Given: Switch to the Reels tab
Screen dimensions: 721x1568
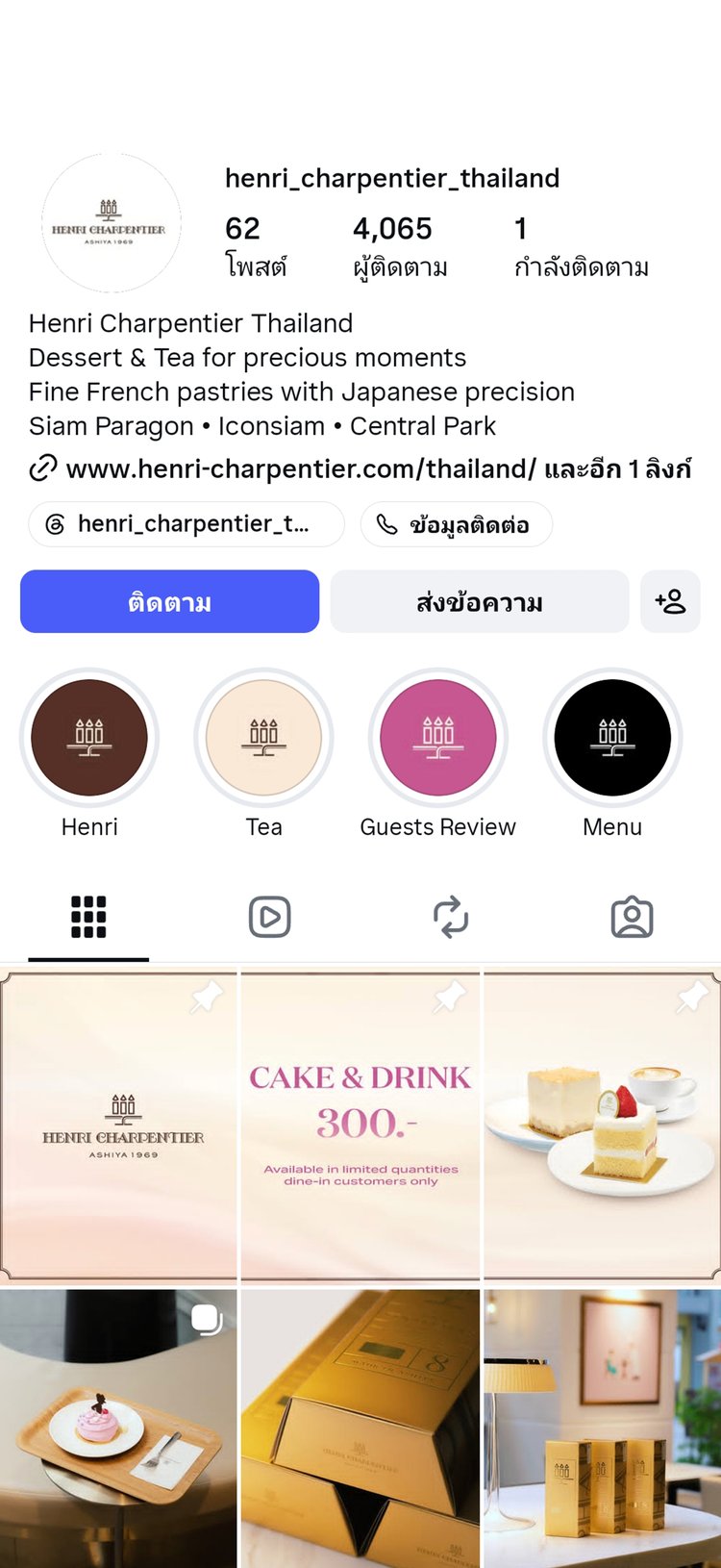Looking at the screenshot, I should (x=270, y=917).
